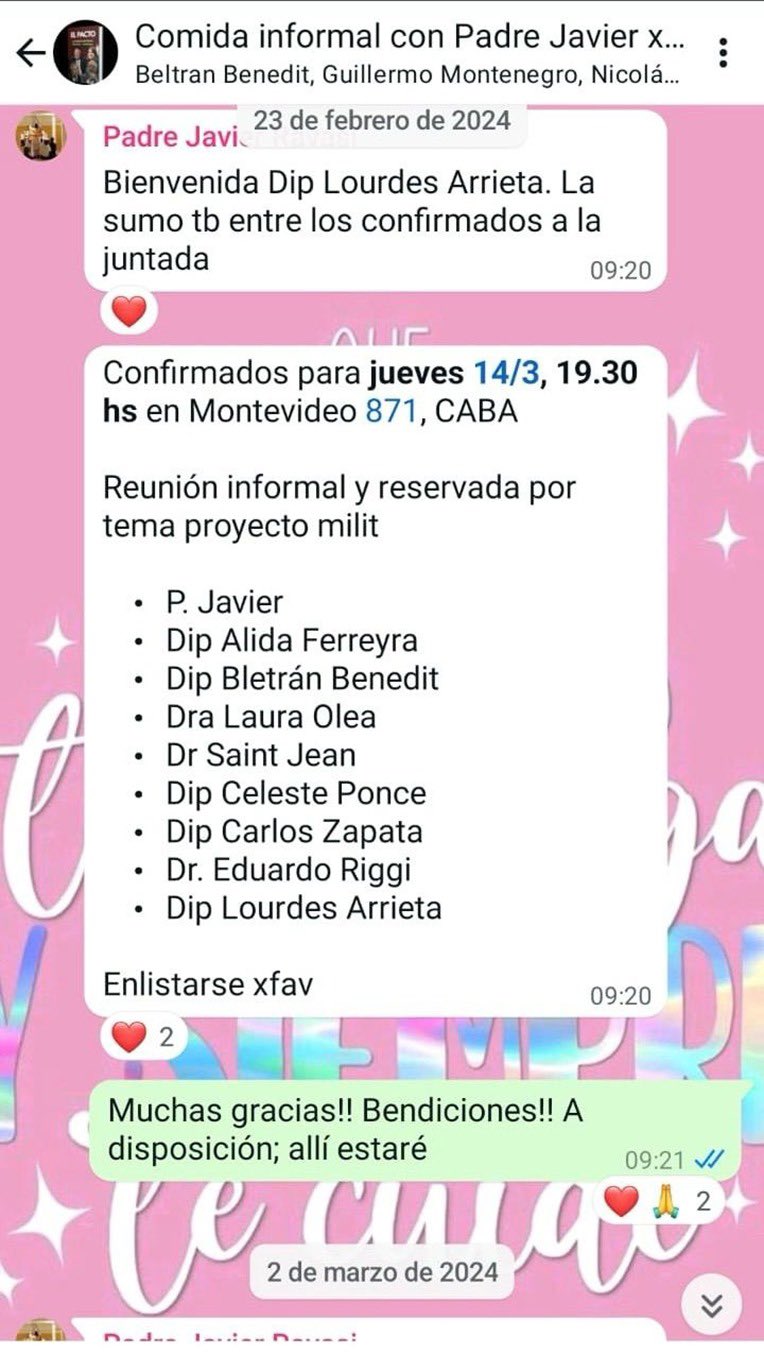This screenshot has width=764, height=1355.
Task: Tap the blue 871 number link
Action: pos(389,411)
